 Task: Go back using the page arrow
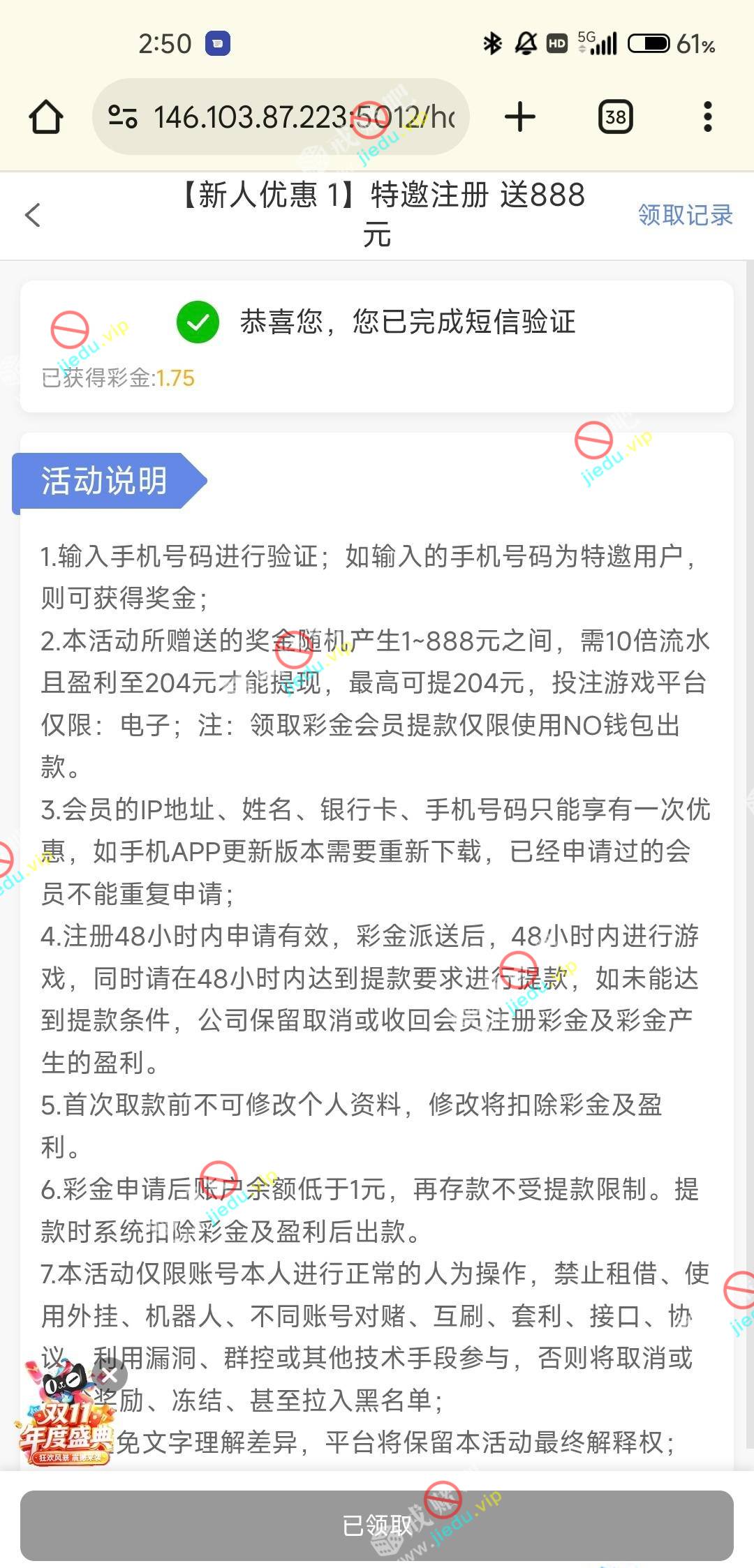click(x=33, y=215)
